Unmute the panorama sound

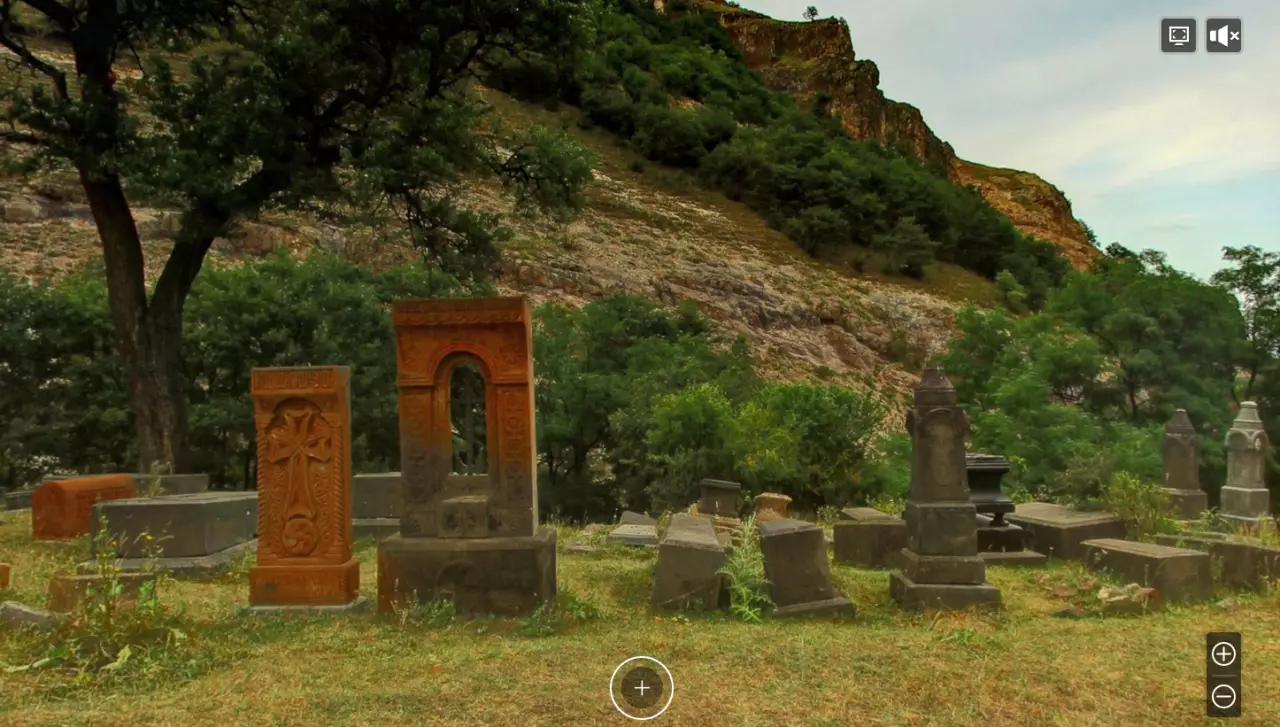click(1223, 36)
